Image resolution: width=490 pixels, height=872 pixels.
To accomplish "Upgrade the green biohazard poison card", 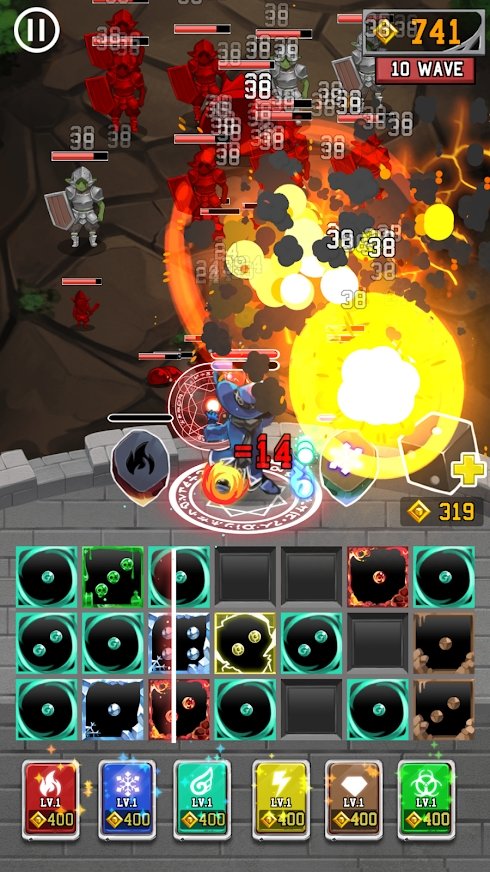I will point(426,799).
